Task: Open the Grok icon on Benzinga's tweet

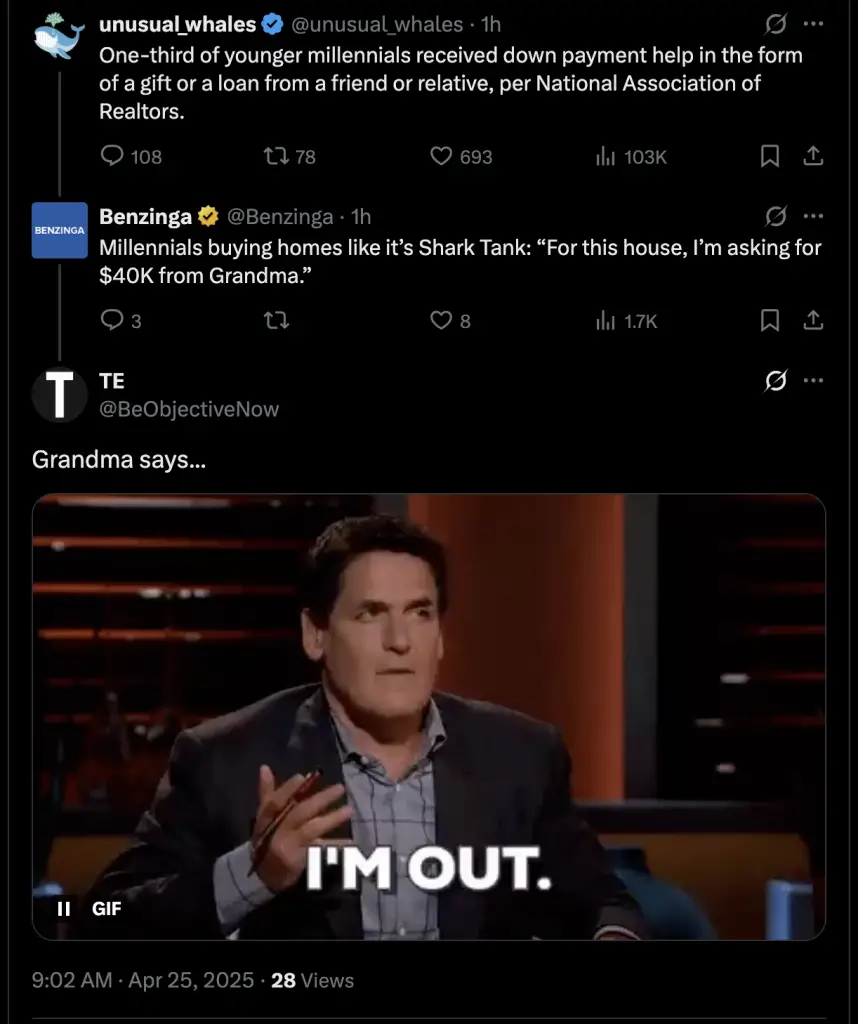Action: (x=775, y=216)
